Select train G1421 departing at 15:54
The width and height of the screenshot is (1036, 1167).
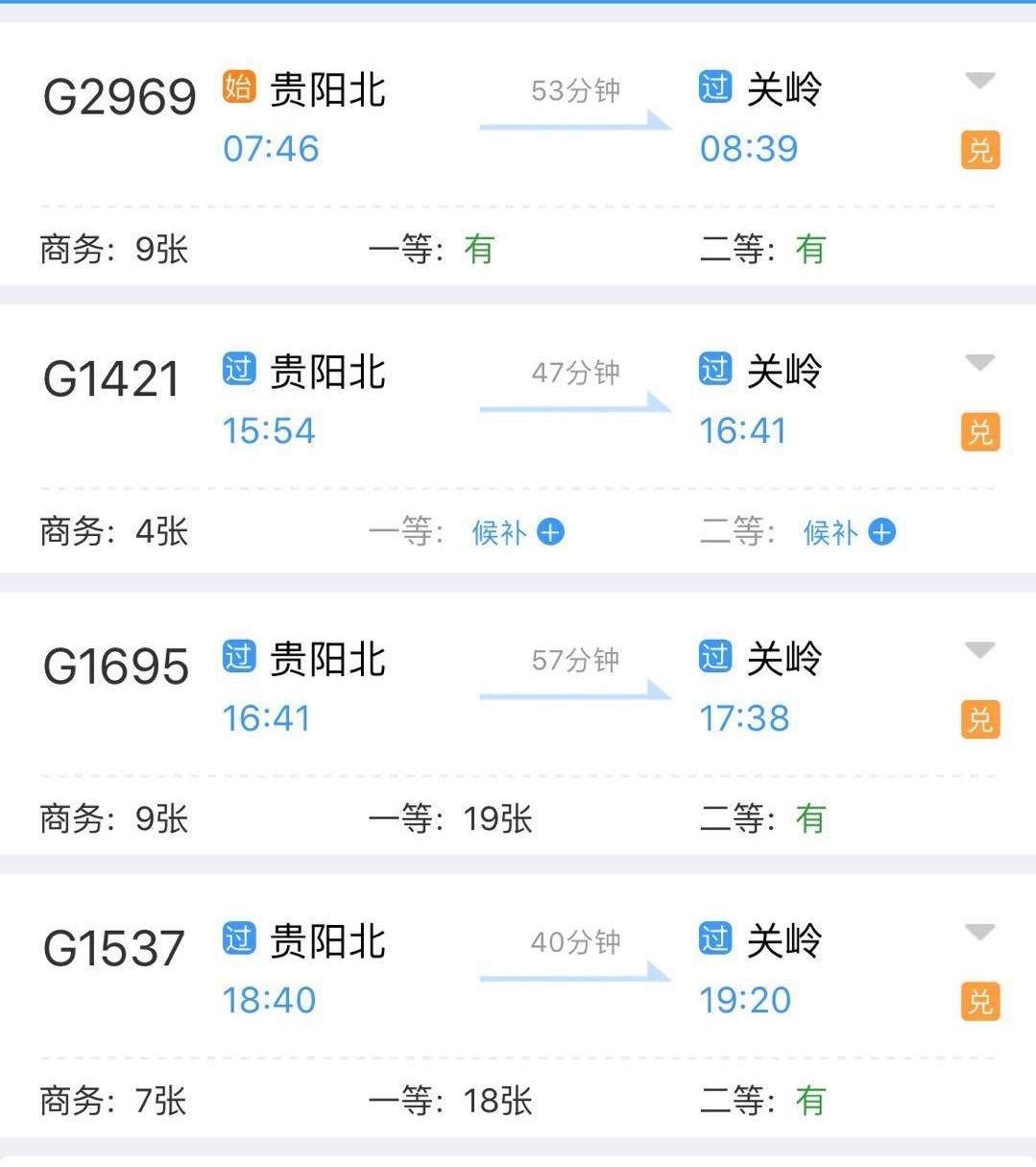(x=112, y=378)
